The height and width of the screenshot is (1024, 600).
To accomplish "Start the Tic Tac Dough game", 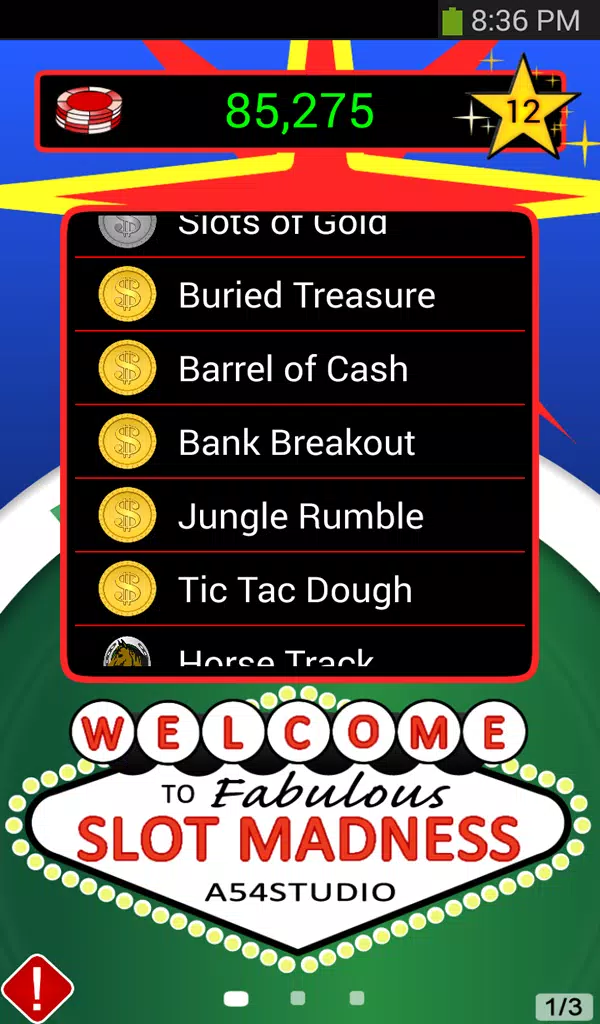I will [x=300, y=590].
